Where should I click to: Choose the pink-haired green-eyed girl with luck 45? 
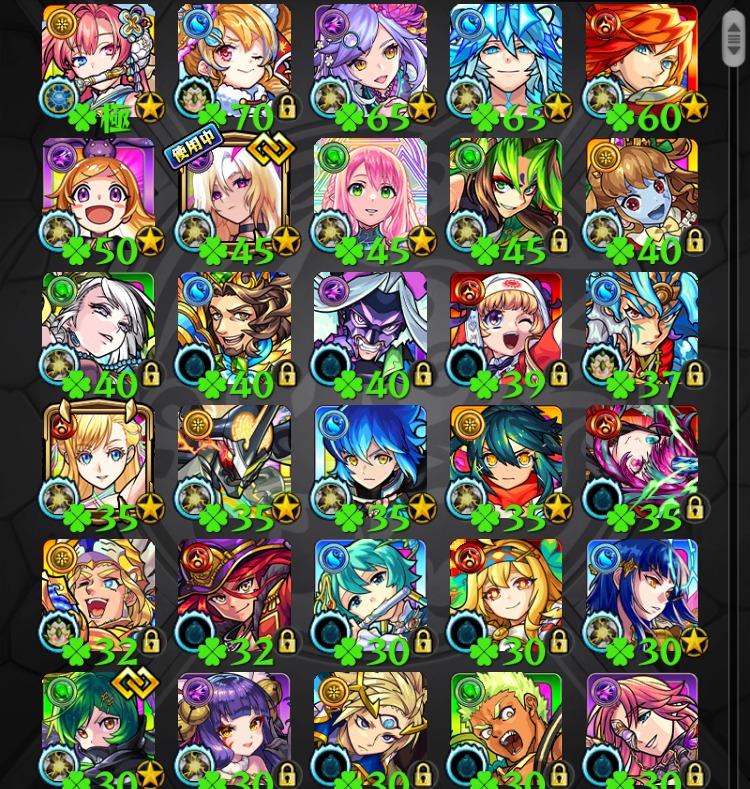[371, 196]
